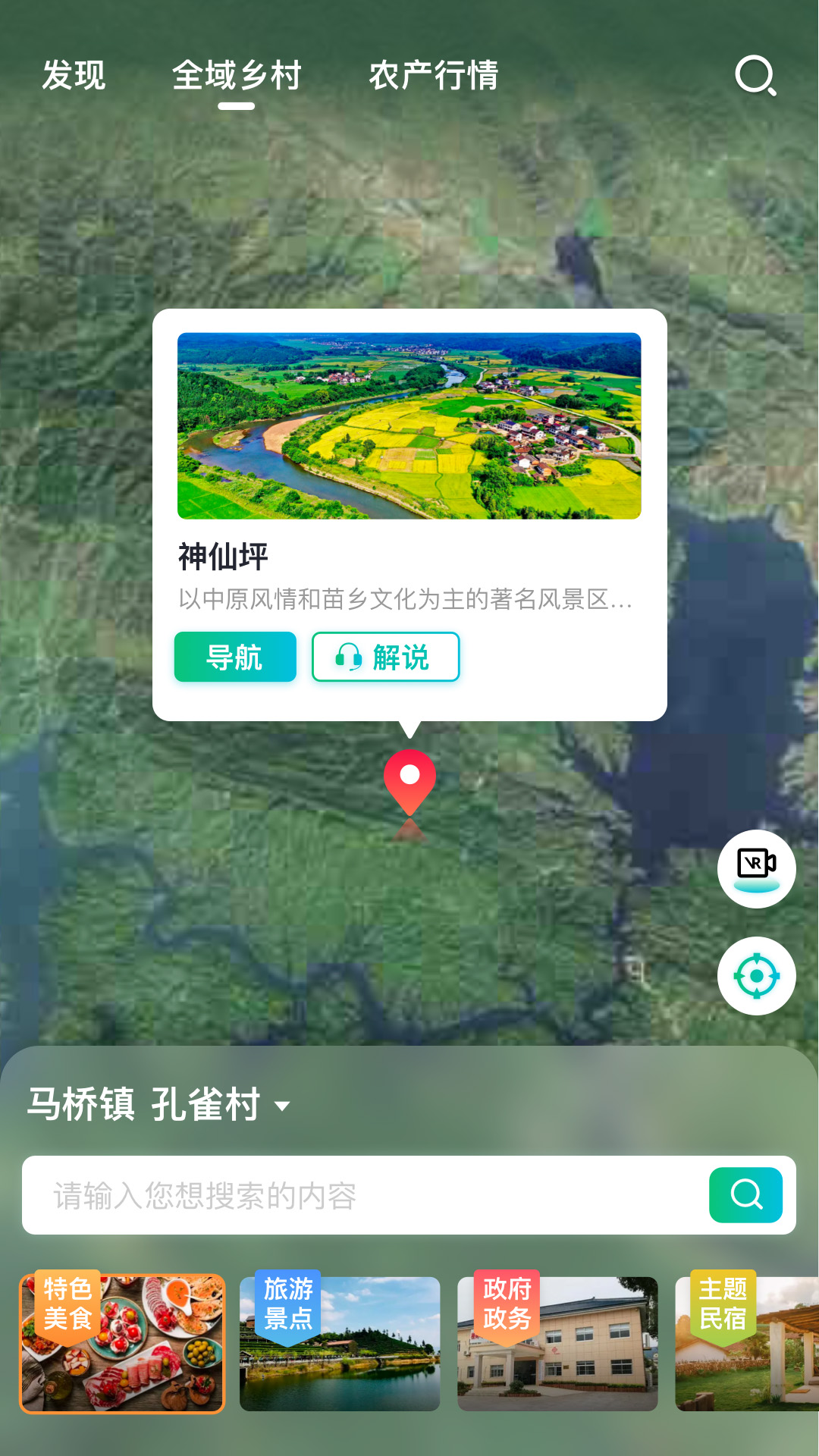Screen dimensions: 819x1456
Task: Open the search icon in the top bar
Action: tap(755, 76)
